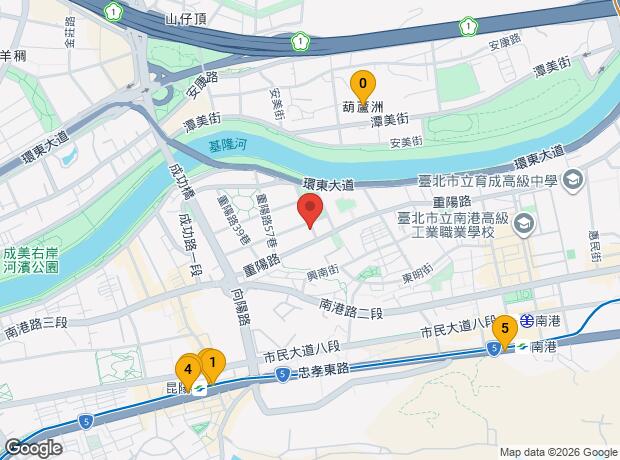620x460 pixels.
Task: Open the orange marker numbered 4
Action: (187, 369)
